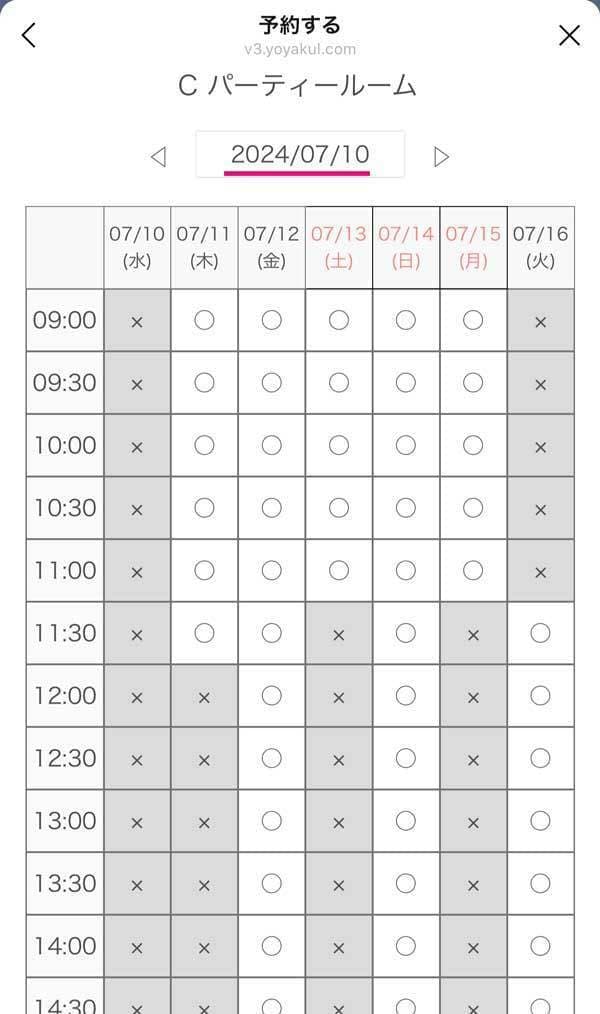Screen dimensions: 600x1014
Task: Pick the 13:00 slot on 07/16
Action: point(540,821)
